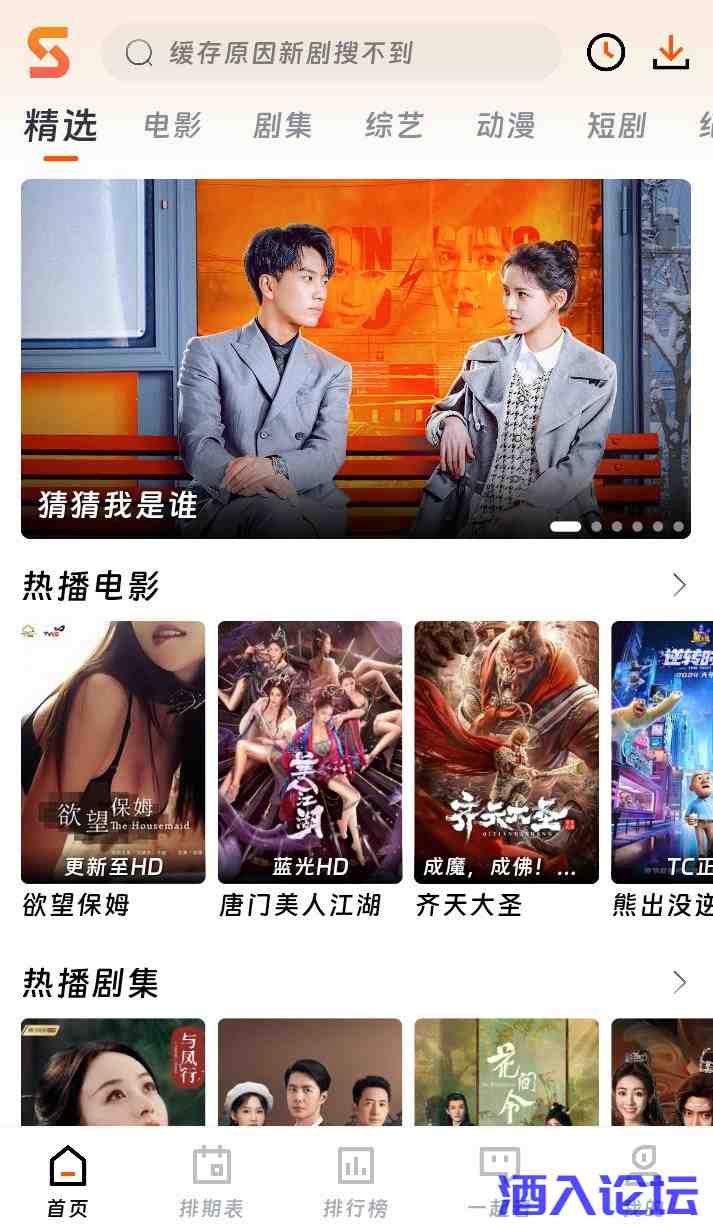Open the movie 齐天大圣
713x1230 pixels.
click(x=507, y=752)
